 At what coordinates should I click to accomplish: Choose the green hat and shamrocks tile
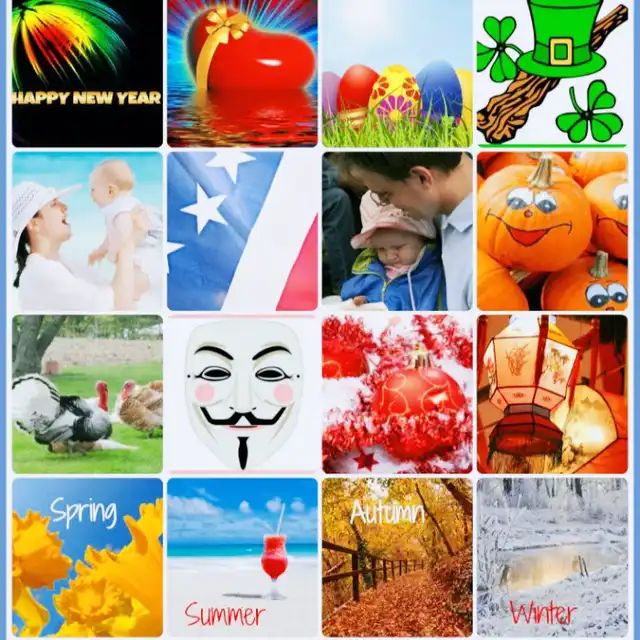pos(551,73)
